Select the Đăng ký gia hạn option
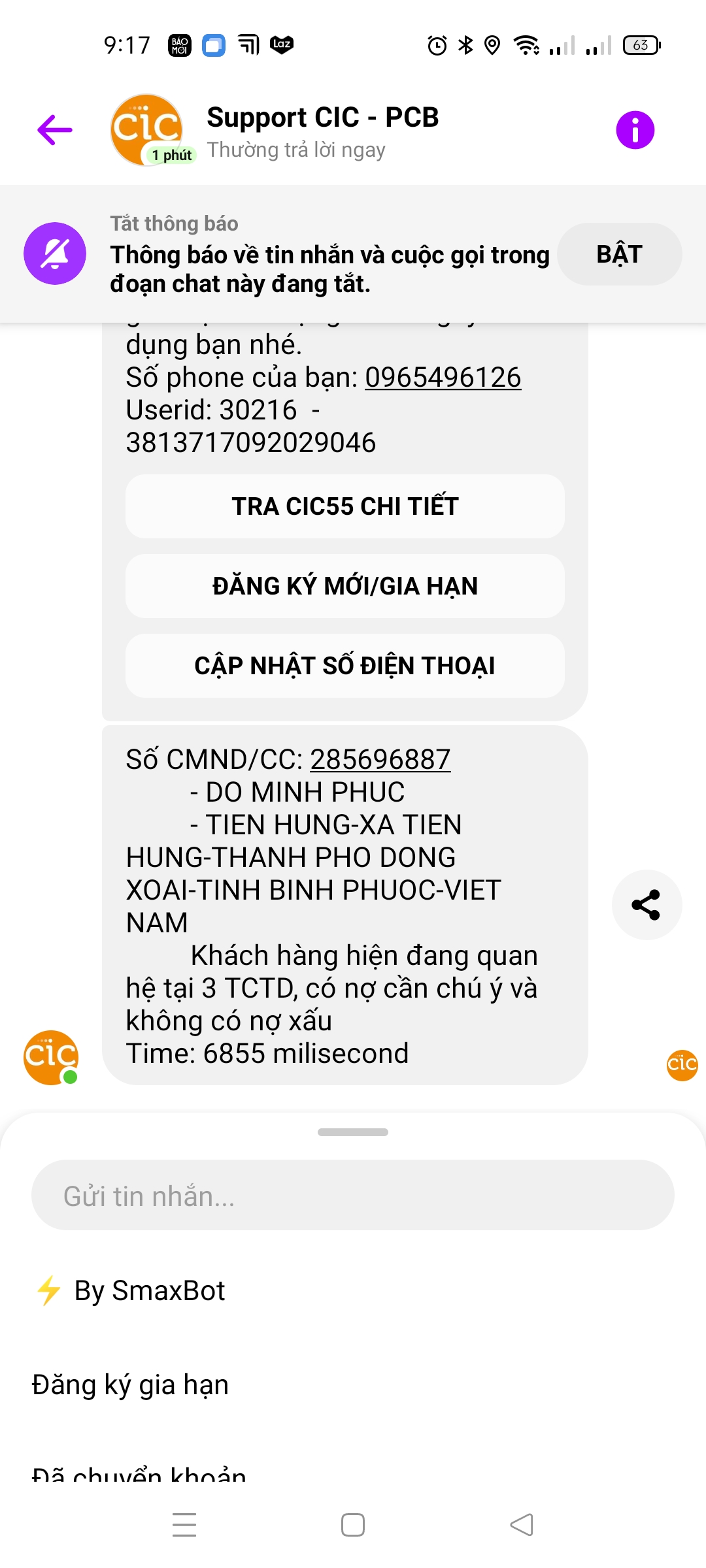This screenshot has width=706, height=1568. [130, 1384]
